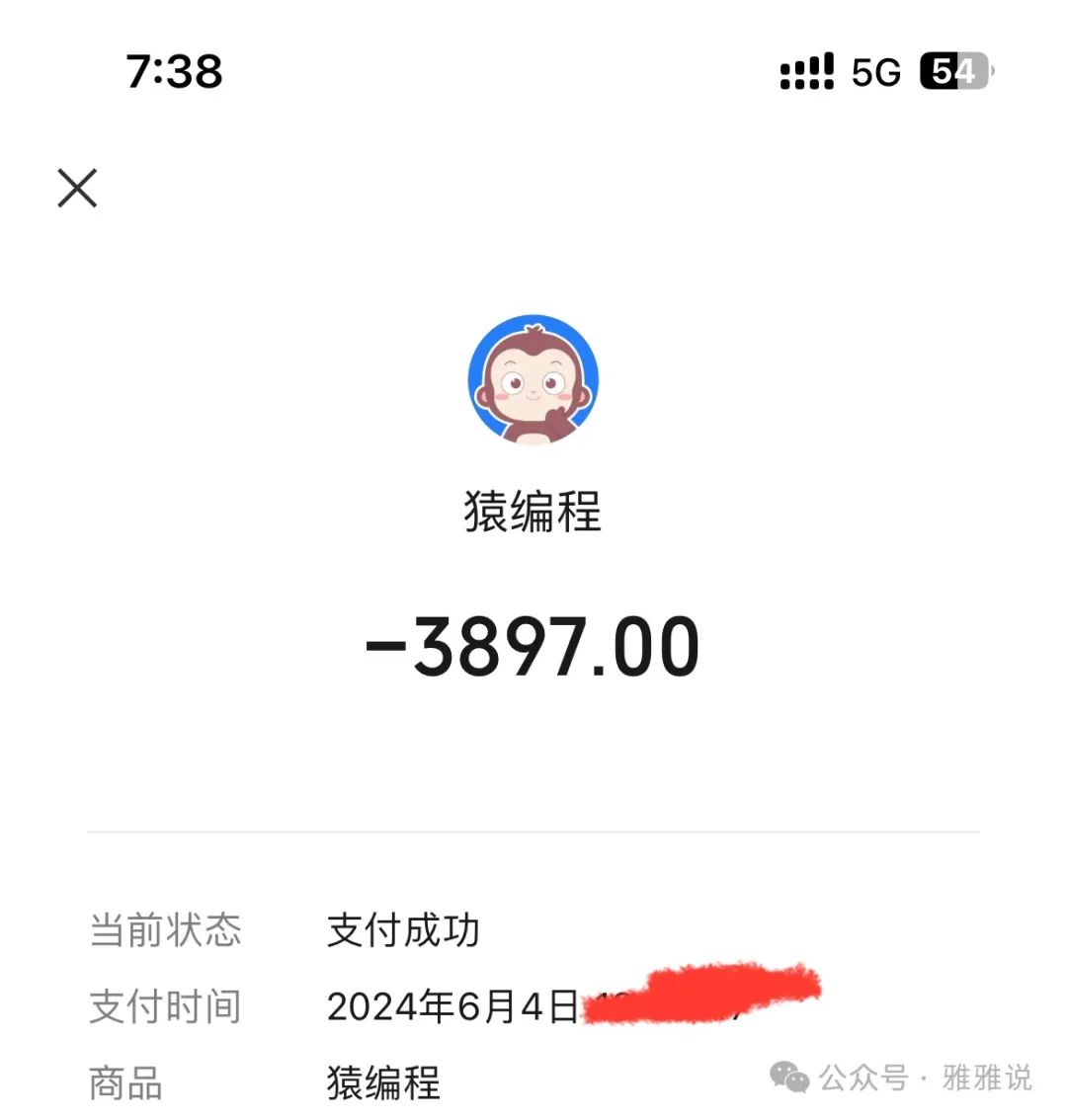Click inside the blue avatar circle
This screenshot has height=1120, width=1067.
(x=533, y=380)
